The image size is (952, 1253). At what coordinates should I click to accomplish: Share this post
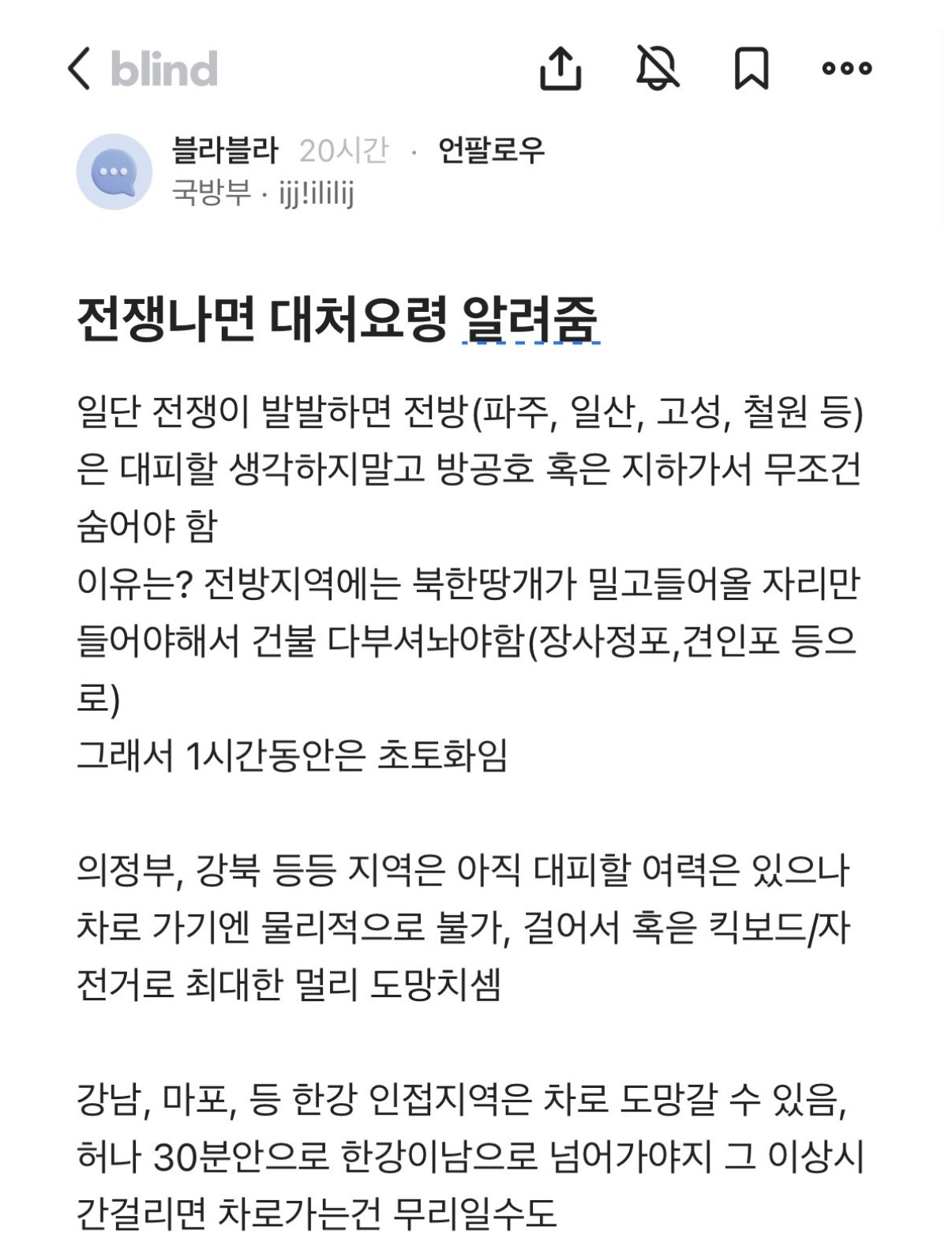[x=560, y=69]
